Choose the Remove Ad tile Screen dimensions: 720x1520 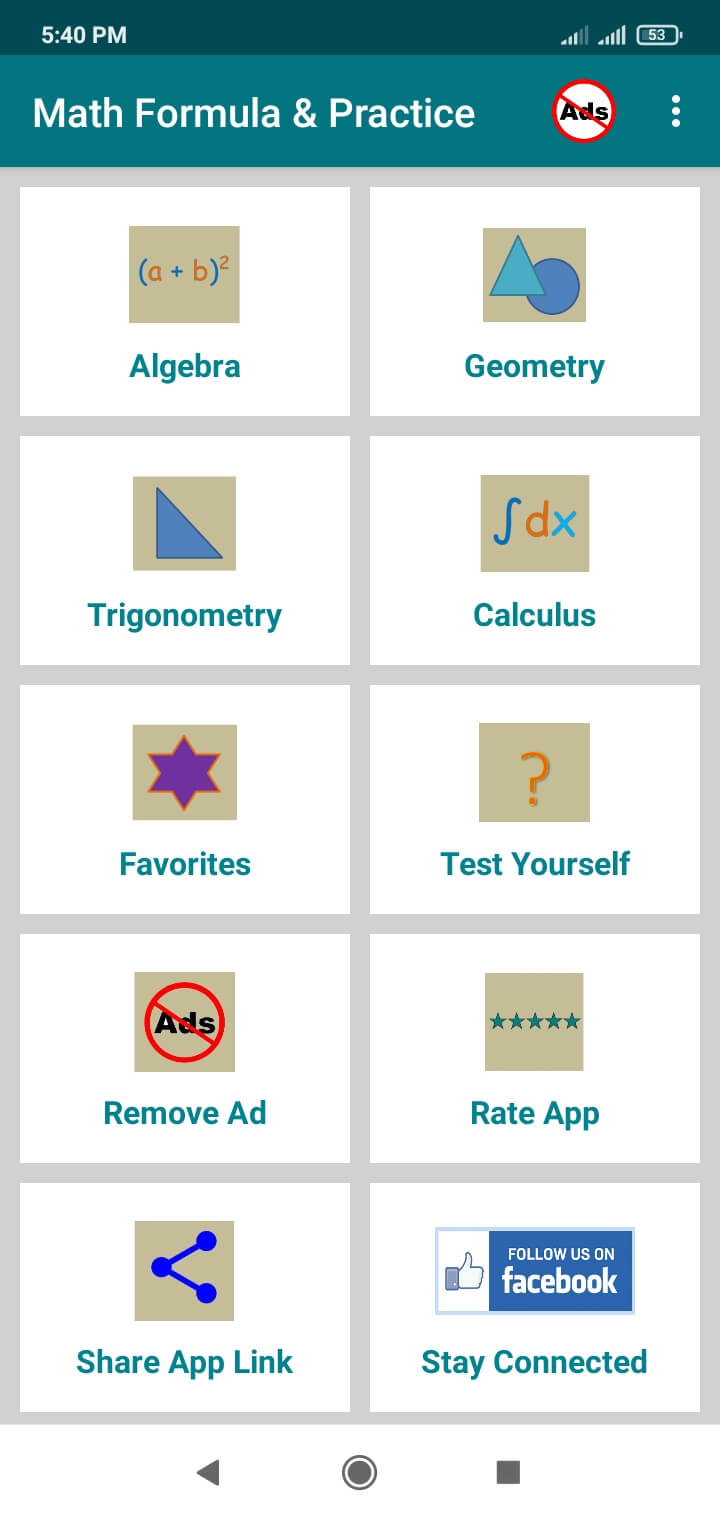click(185, 1048)
